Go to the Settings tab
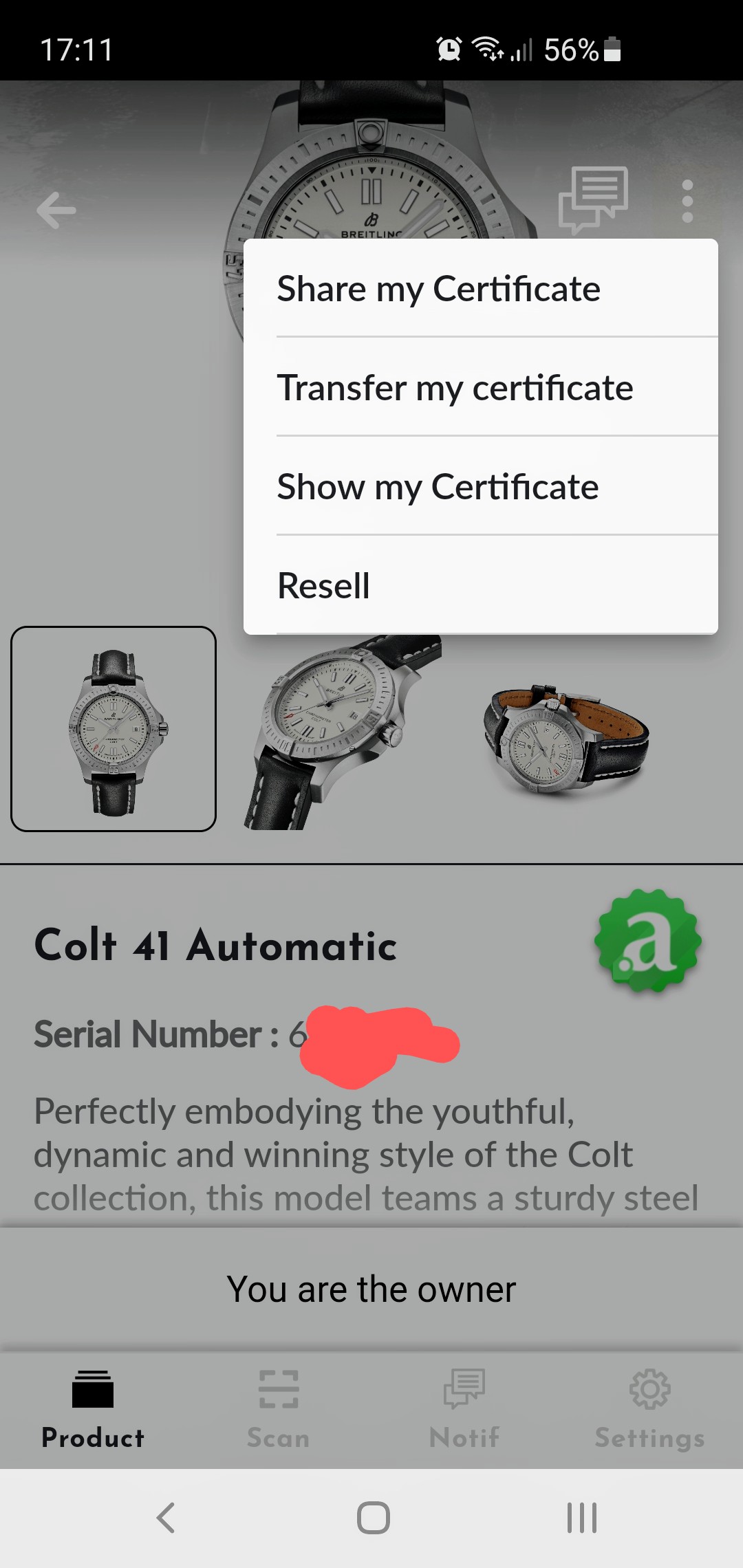The width and height of the screenshot is (743, 1568). (x=650, y=1409)
